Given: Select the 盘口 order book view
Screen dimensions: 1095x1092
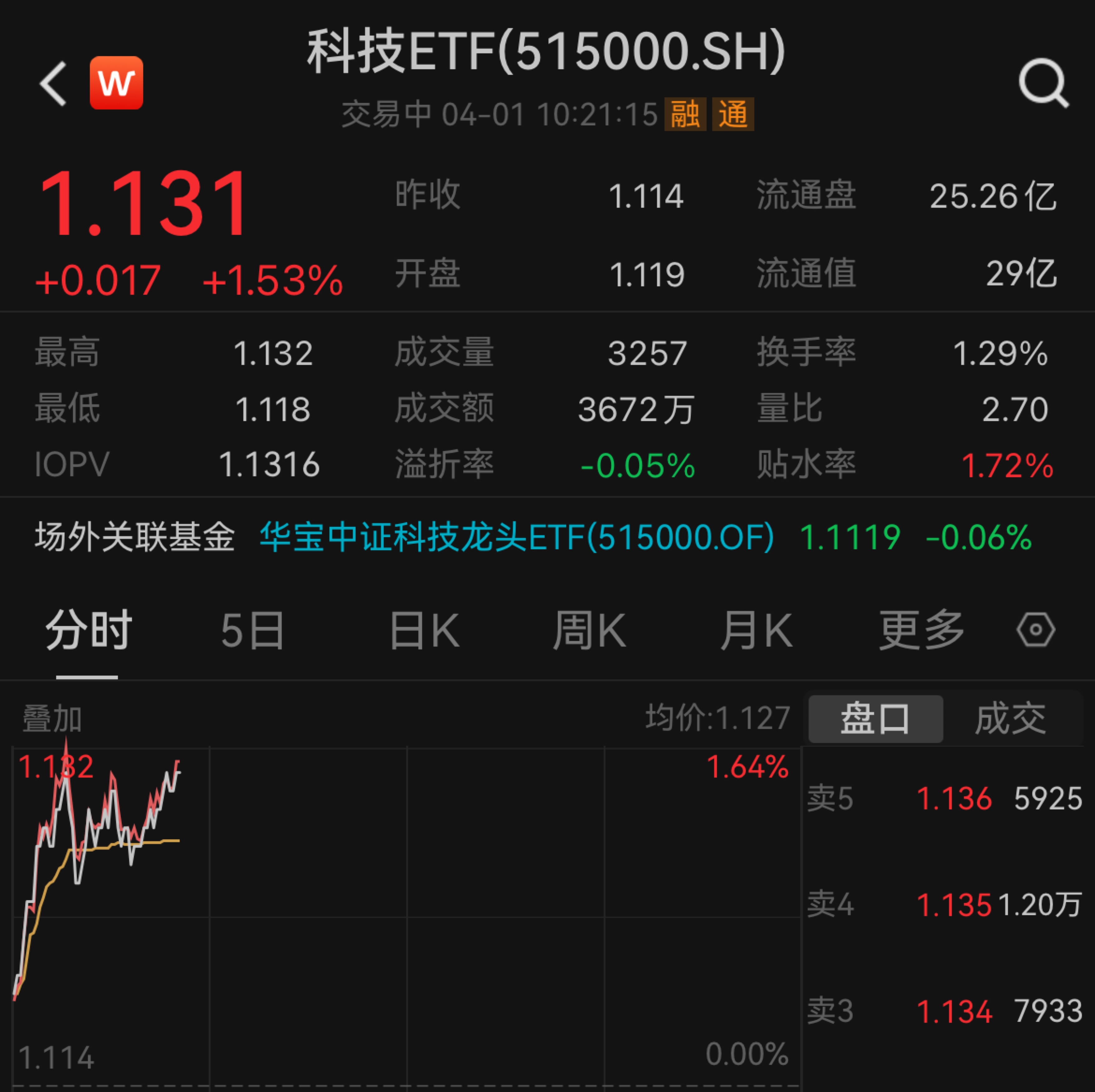Looking at the screenshot, I should click(x=875, y=719).
